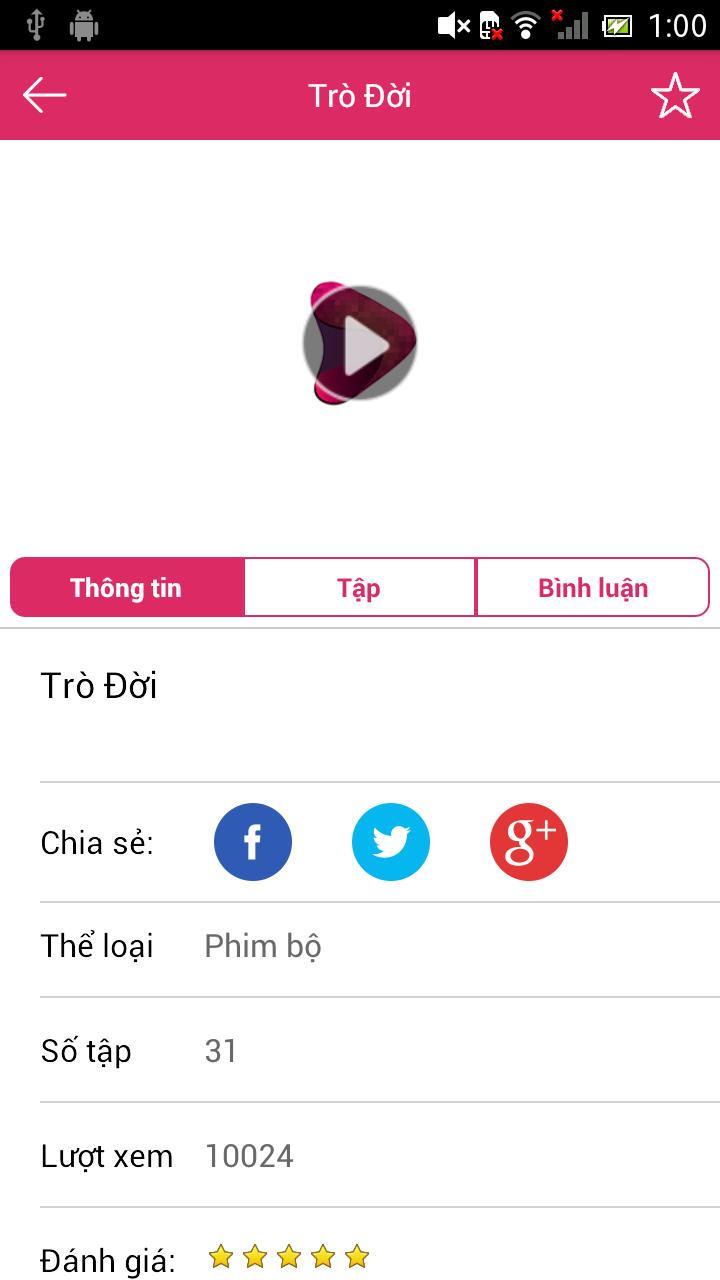Share on Facebook
This screenshot has width=720, height=1280.
[x=253, y=842]
